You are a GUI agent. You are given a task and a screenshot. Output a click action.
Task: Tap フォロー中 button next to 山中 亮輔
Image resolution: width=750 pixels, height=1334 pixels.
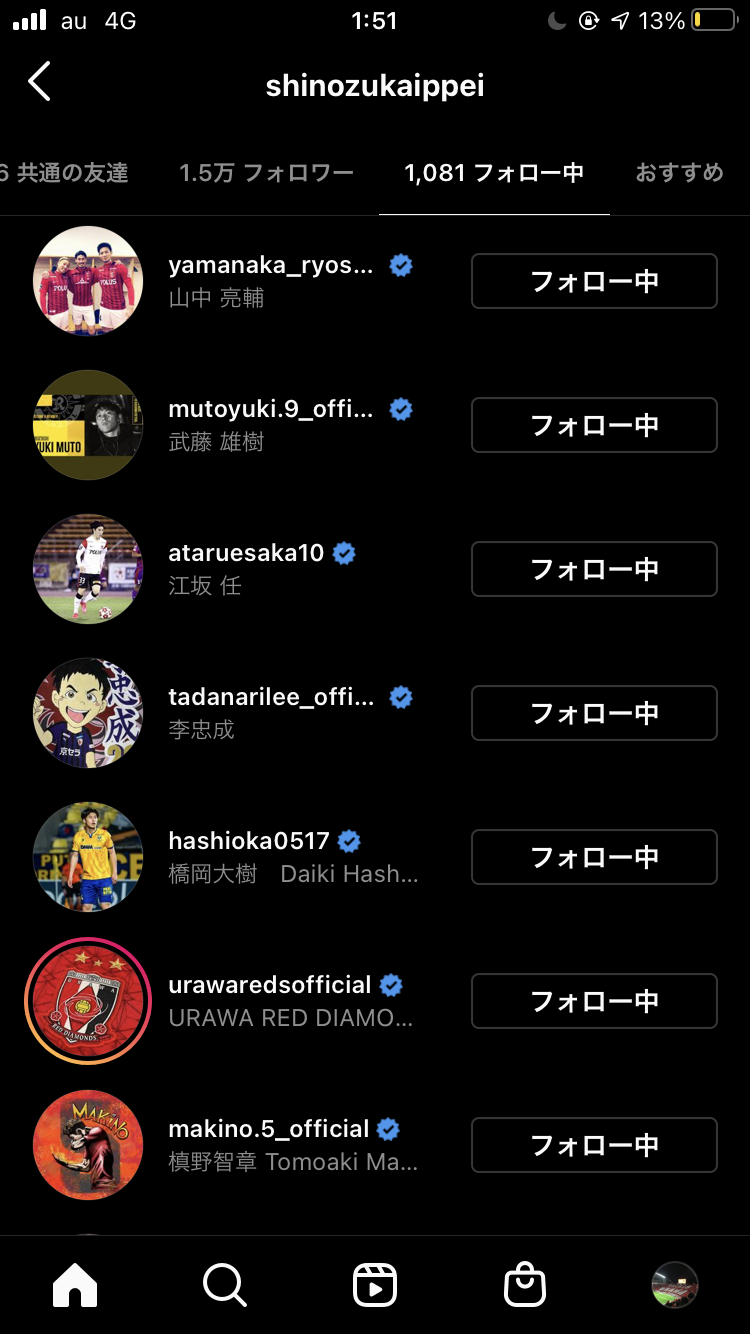click(x=594, y=281)
